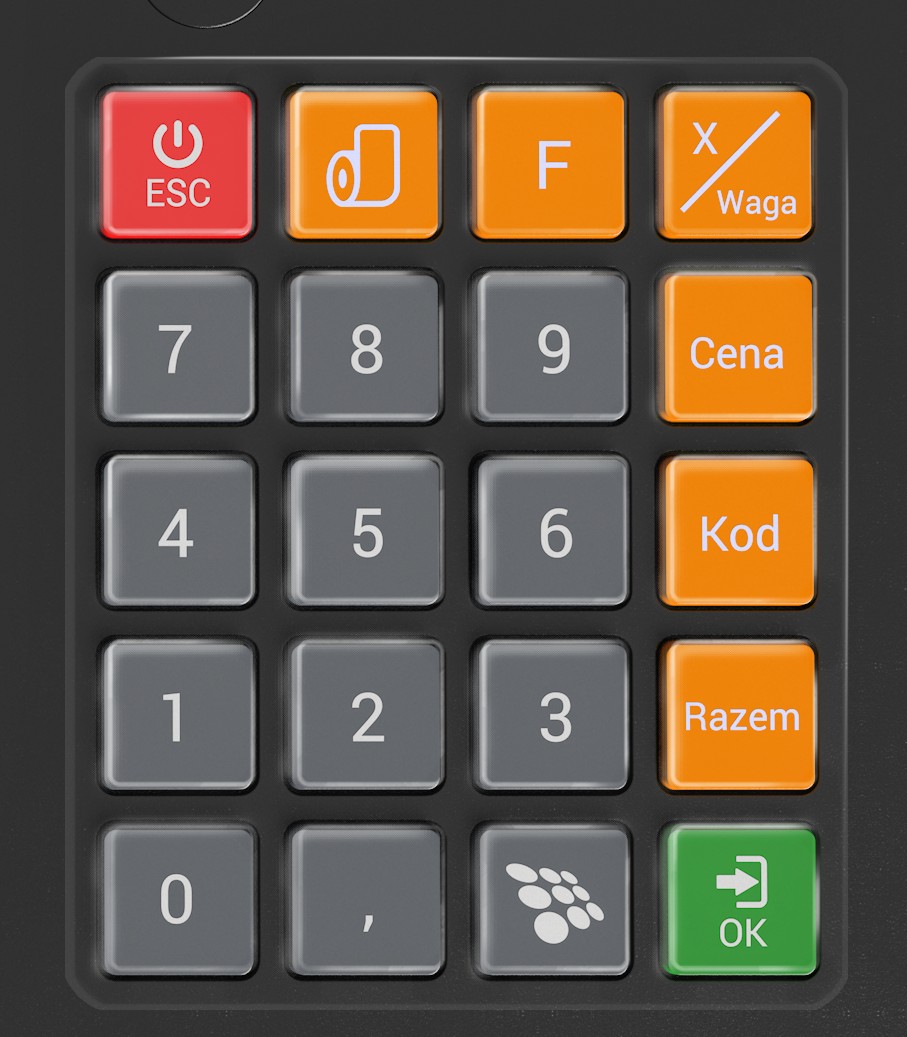This screenshot has width=907, height=1037.
Task: Enter digit 5 on the keypad
Action: point(366,531)
